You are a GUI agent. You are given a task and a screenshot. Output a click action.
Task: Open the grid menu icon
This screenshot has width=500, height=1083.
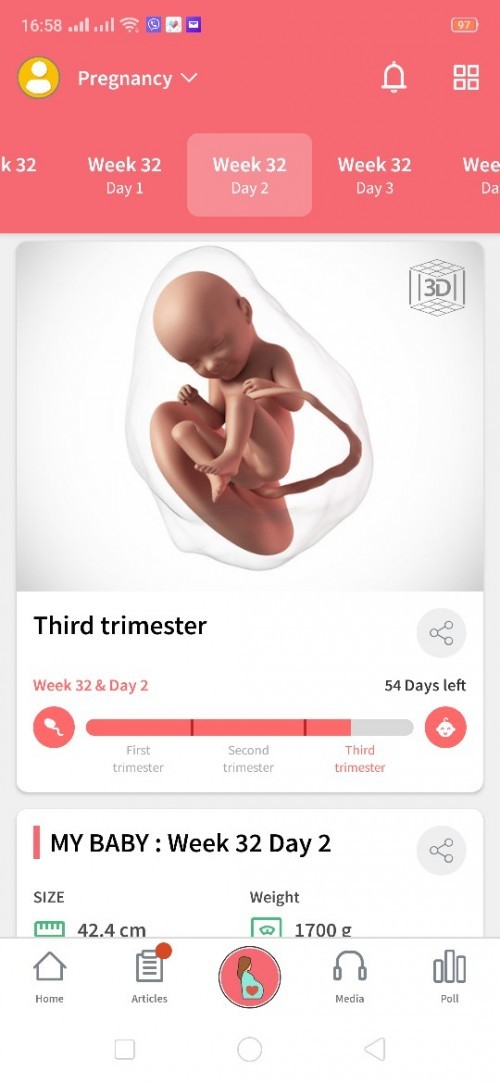(466, 77)
